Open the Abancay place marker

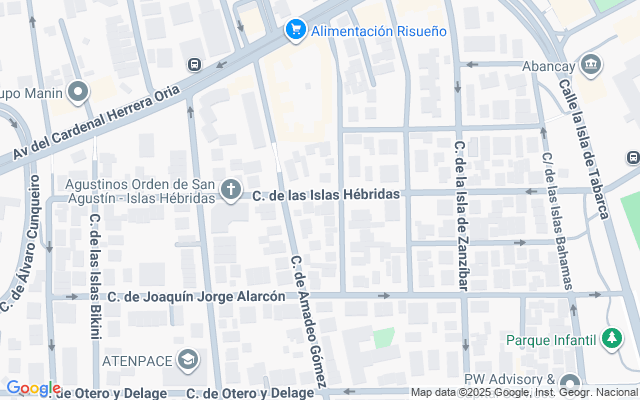point(591,65)
